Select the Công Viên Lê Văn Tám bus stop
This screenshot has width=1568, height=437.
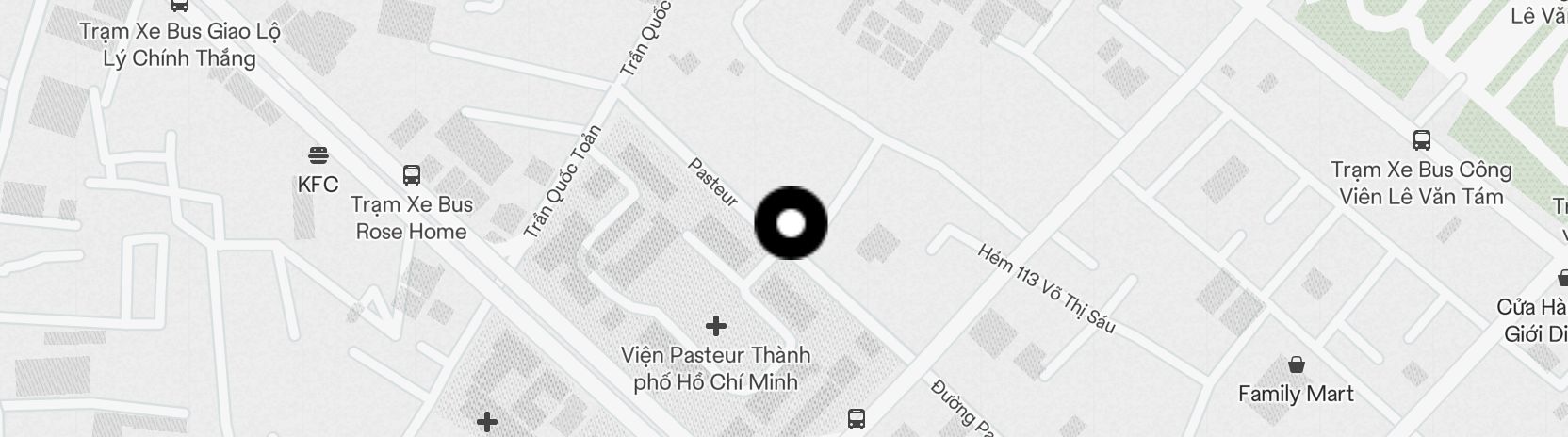1421,140
